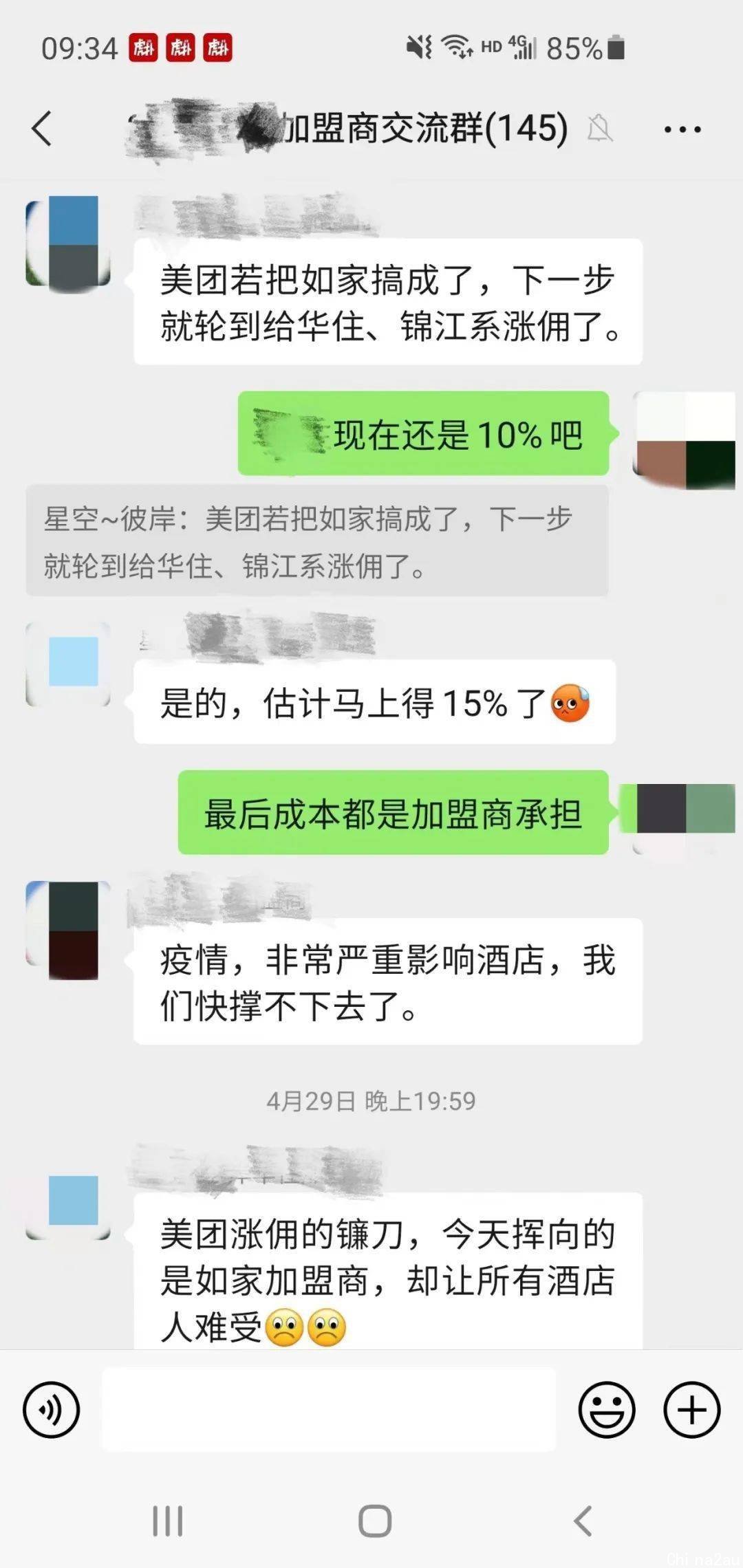Screen dimensions: 743x1568
Task: Open avatar next to 疫情，非常严重影响酒店 message
Action: [x=69, y=930]
